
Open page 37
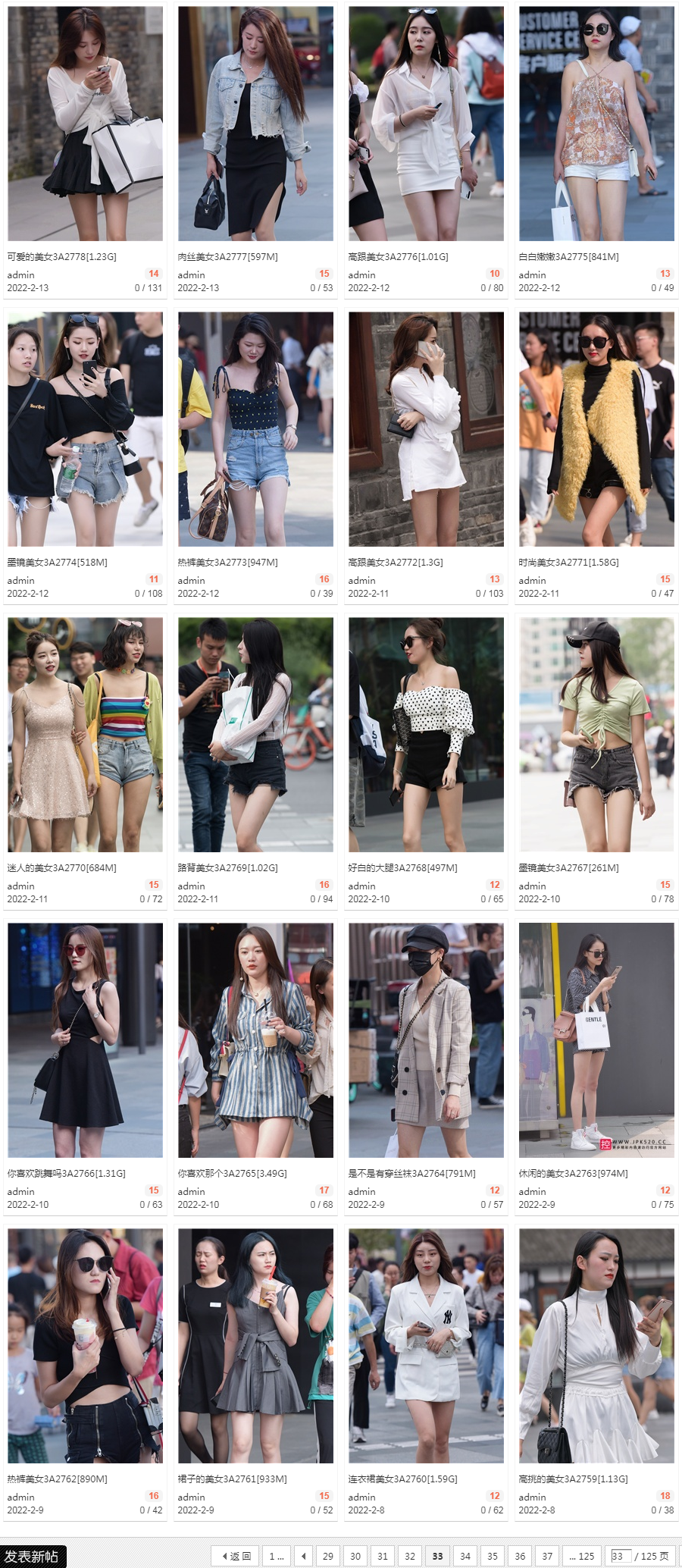547,1556
